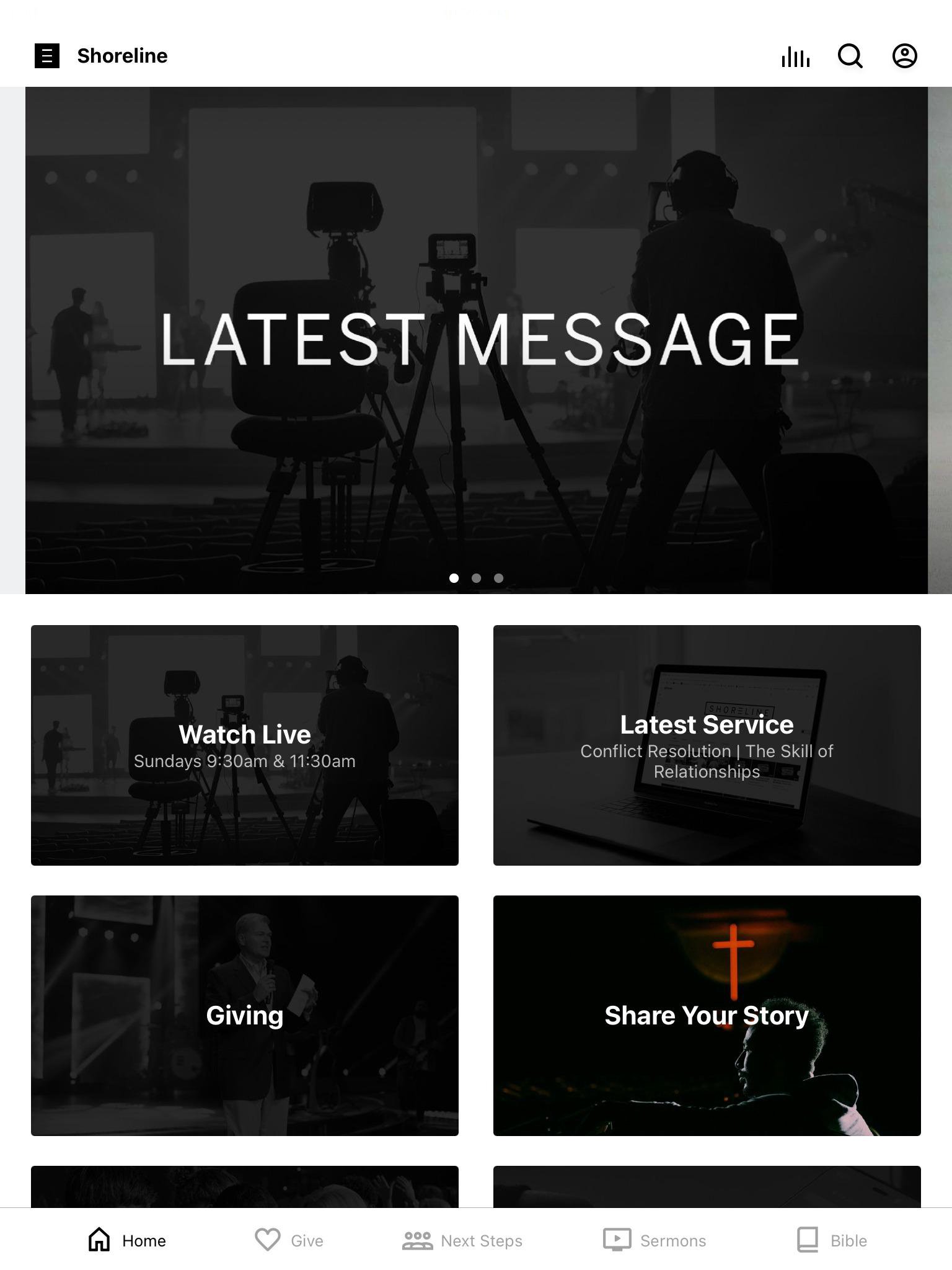Open the search icon
This screenshot has width=952, height=1270.
coord(850,56)
